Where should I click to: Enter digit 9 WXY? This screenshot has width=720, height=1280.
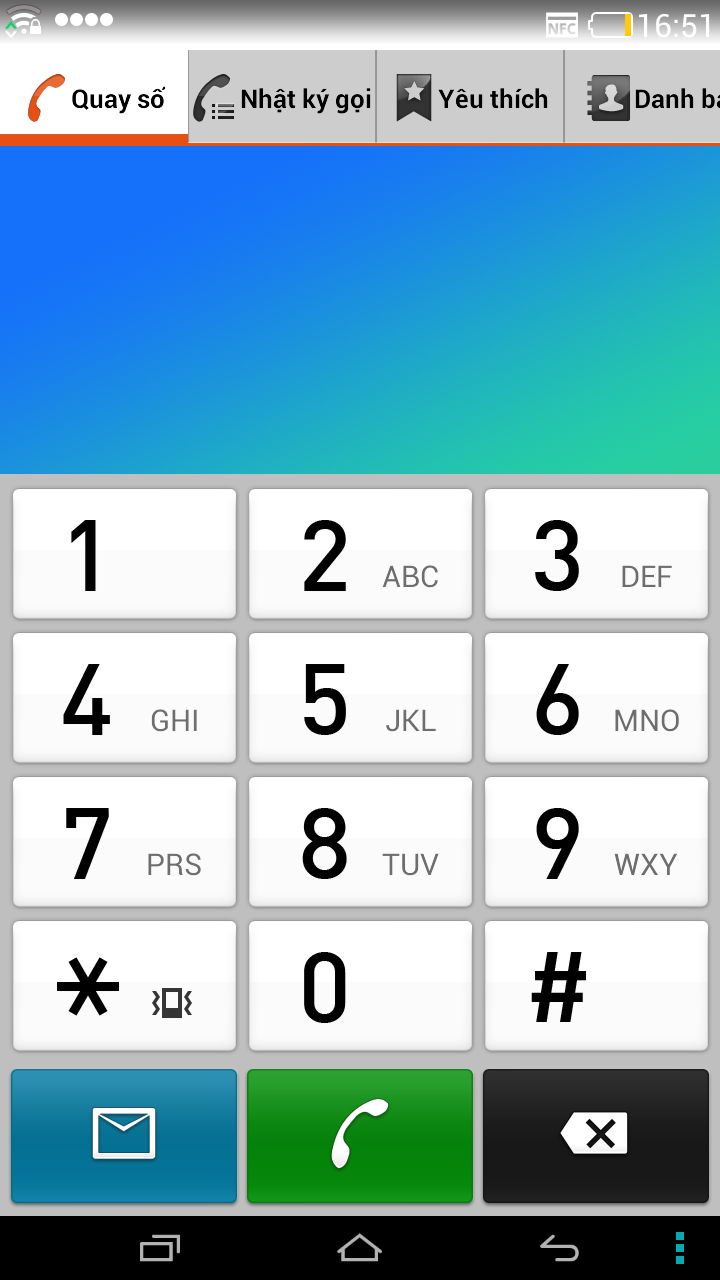pos(596,842)
